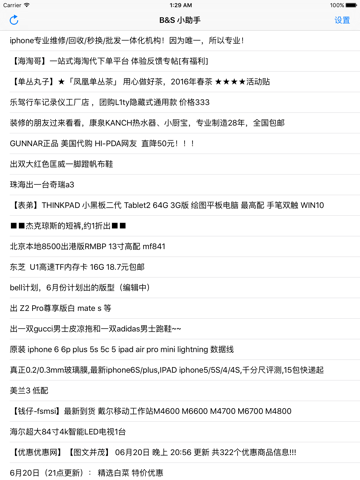Open the 美兰3 低配 post
Viewport: 360px width, 480px height.
pos(180,390)
